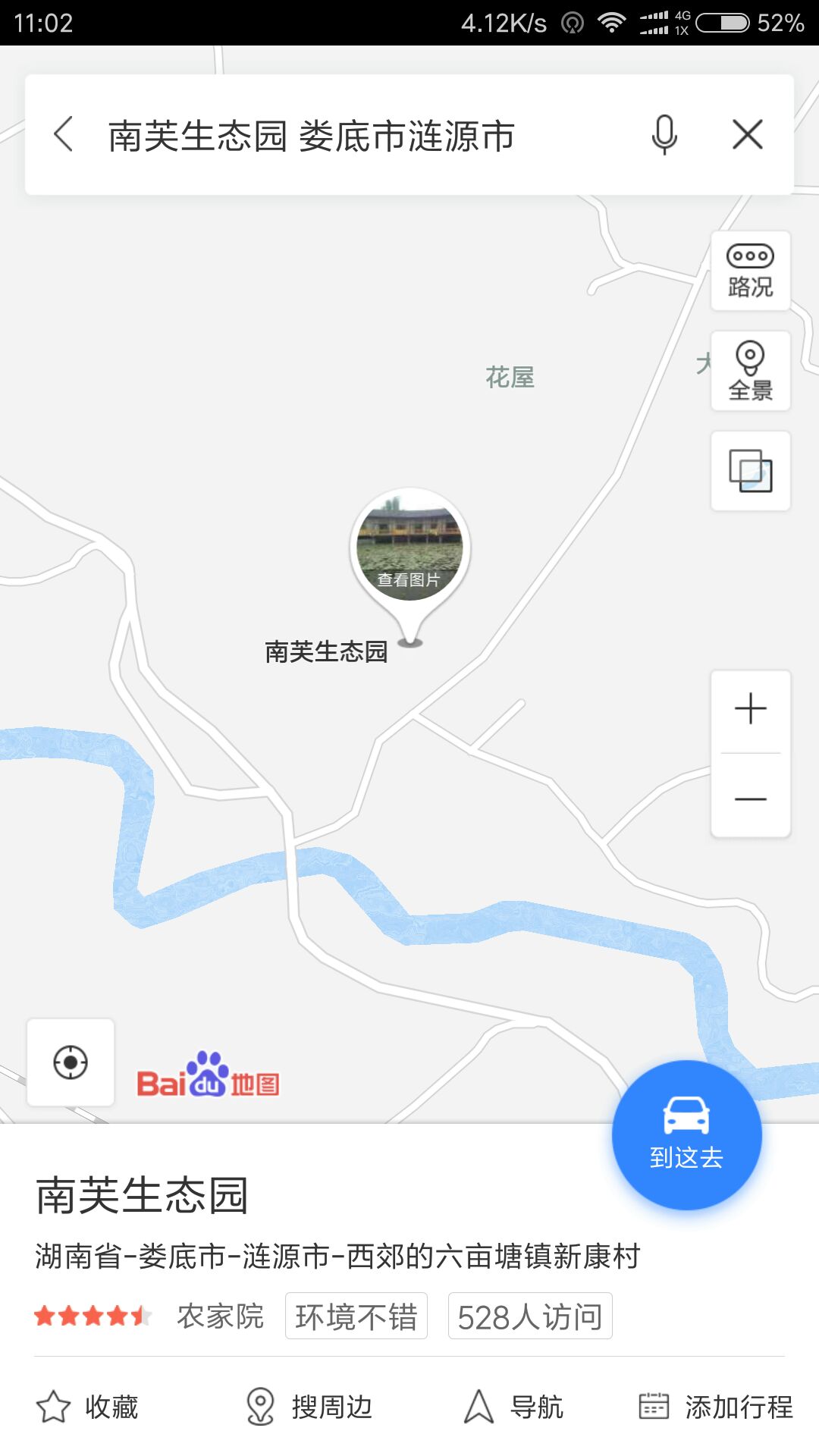Zoom out on the map
This screenshot has width=819, height=1456.
750,798
